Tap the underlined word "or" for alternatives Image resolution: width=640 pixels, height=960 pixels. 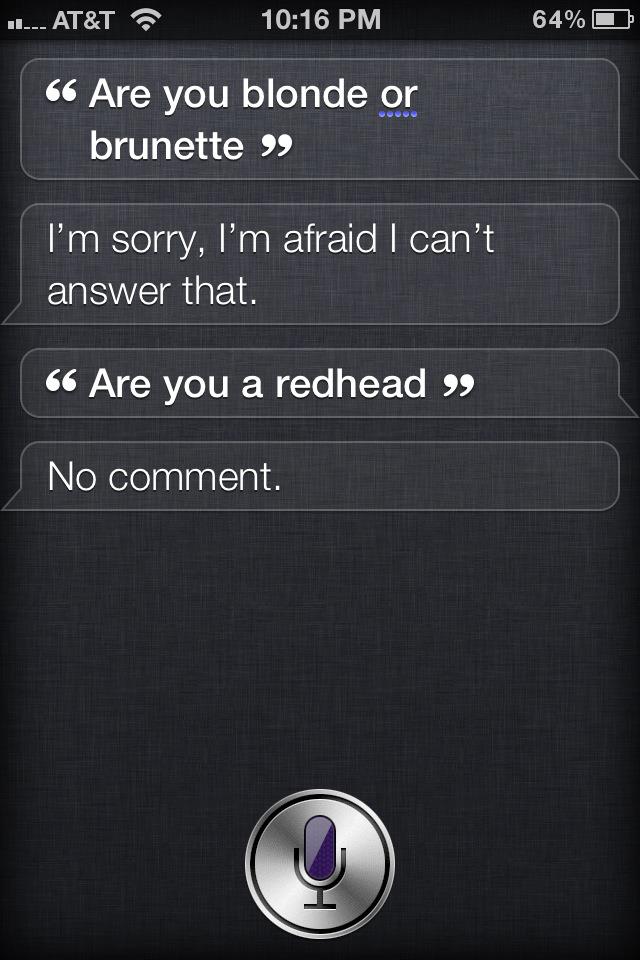click(x=398, y=97)
